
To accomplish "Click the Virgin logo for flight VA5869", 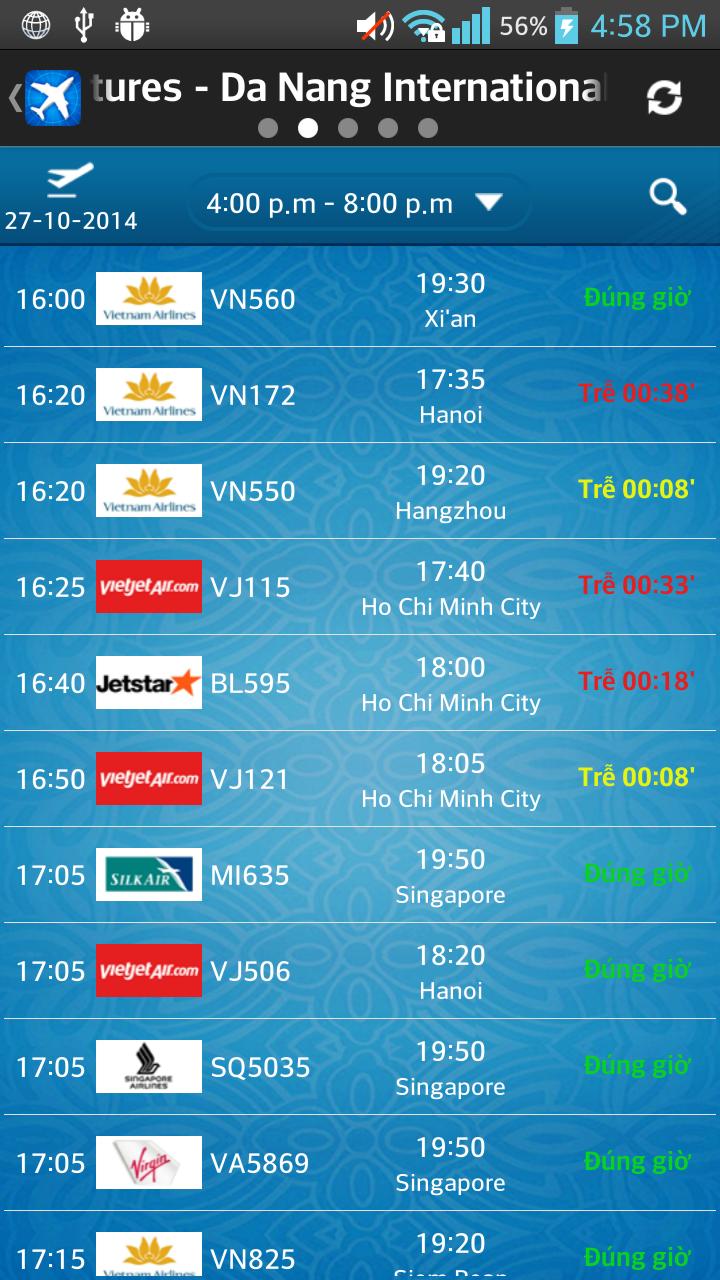I will 148,1163.
